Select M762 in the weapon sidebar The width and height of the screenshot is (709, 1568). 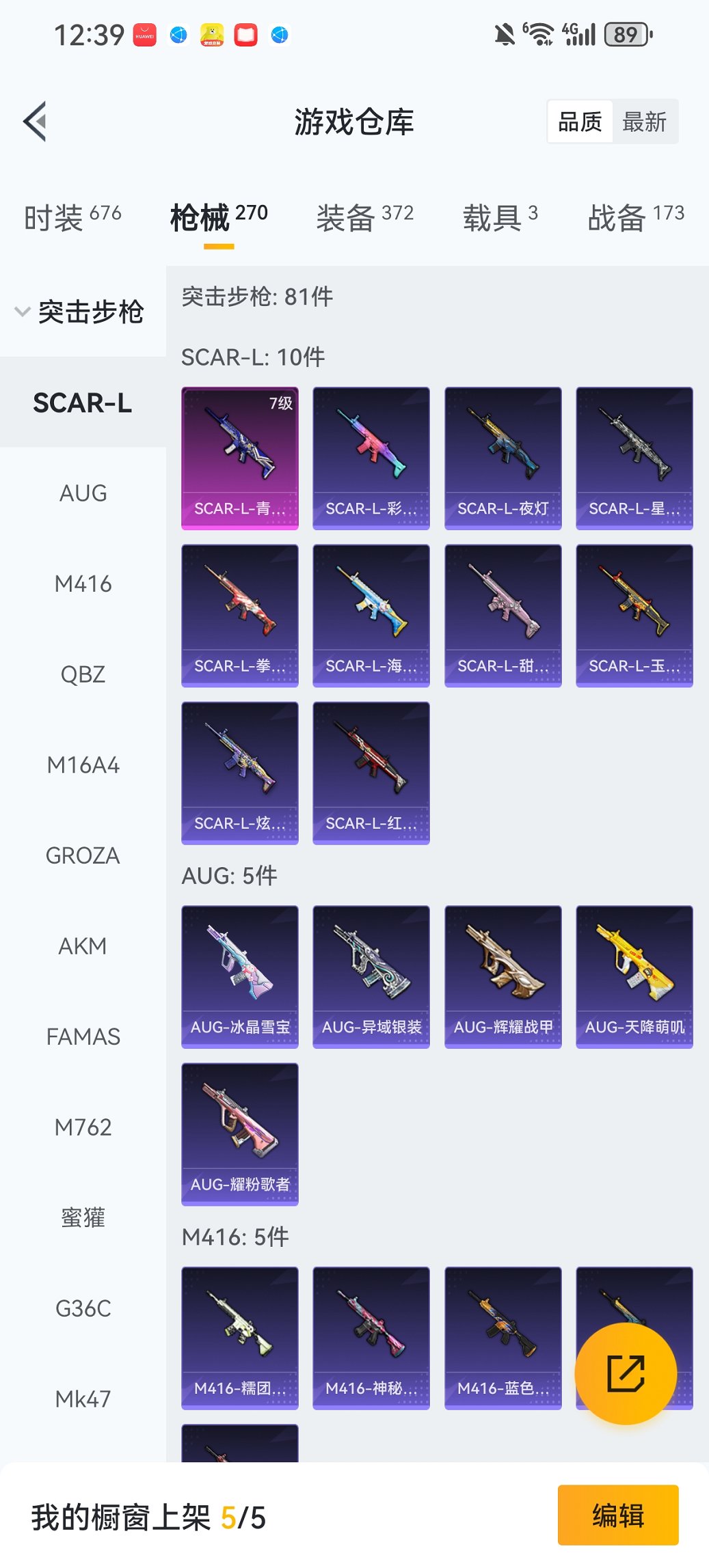(83, 1127)
